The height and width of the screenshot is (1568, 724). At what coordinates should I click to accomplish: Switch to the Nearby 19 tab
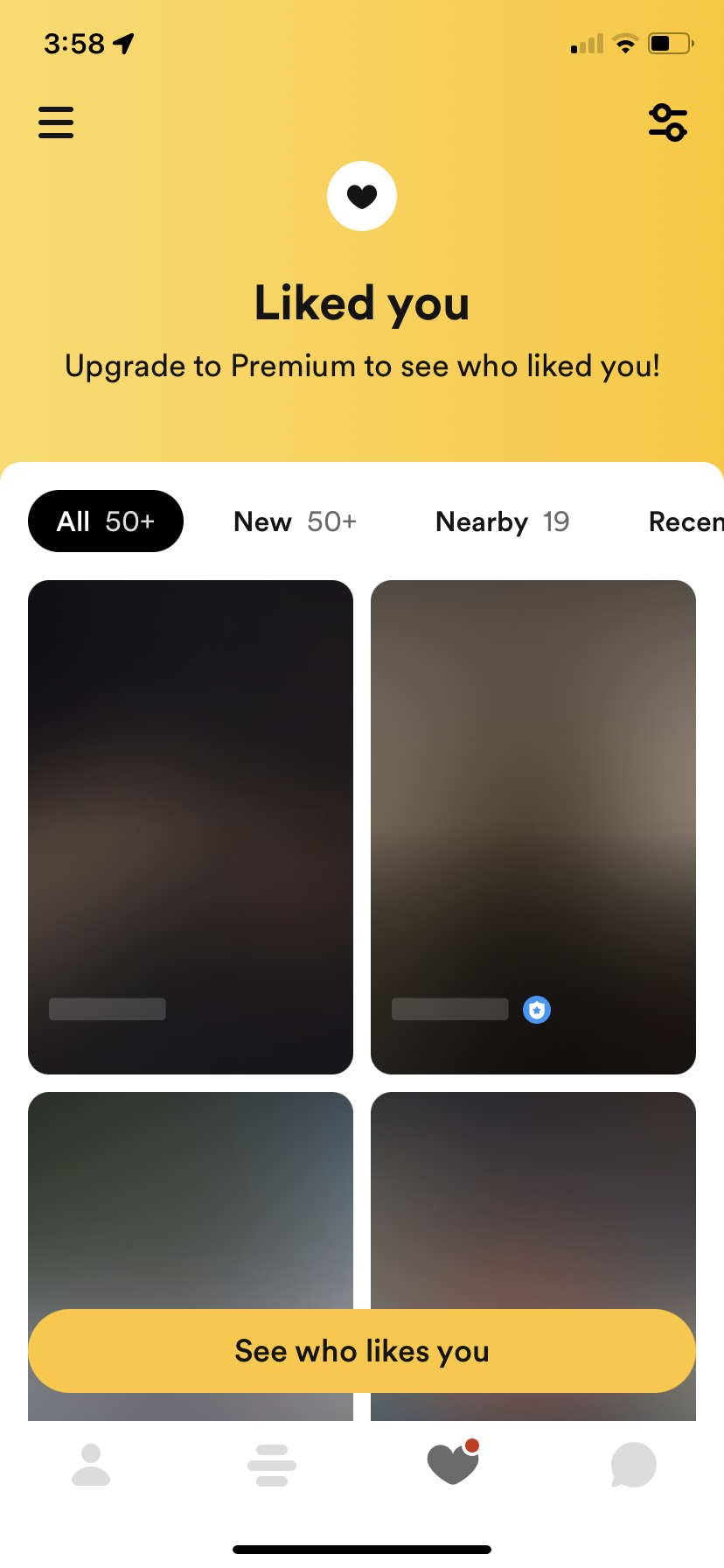click(502, 521)
